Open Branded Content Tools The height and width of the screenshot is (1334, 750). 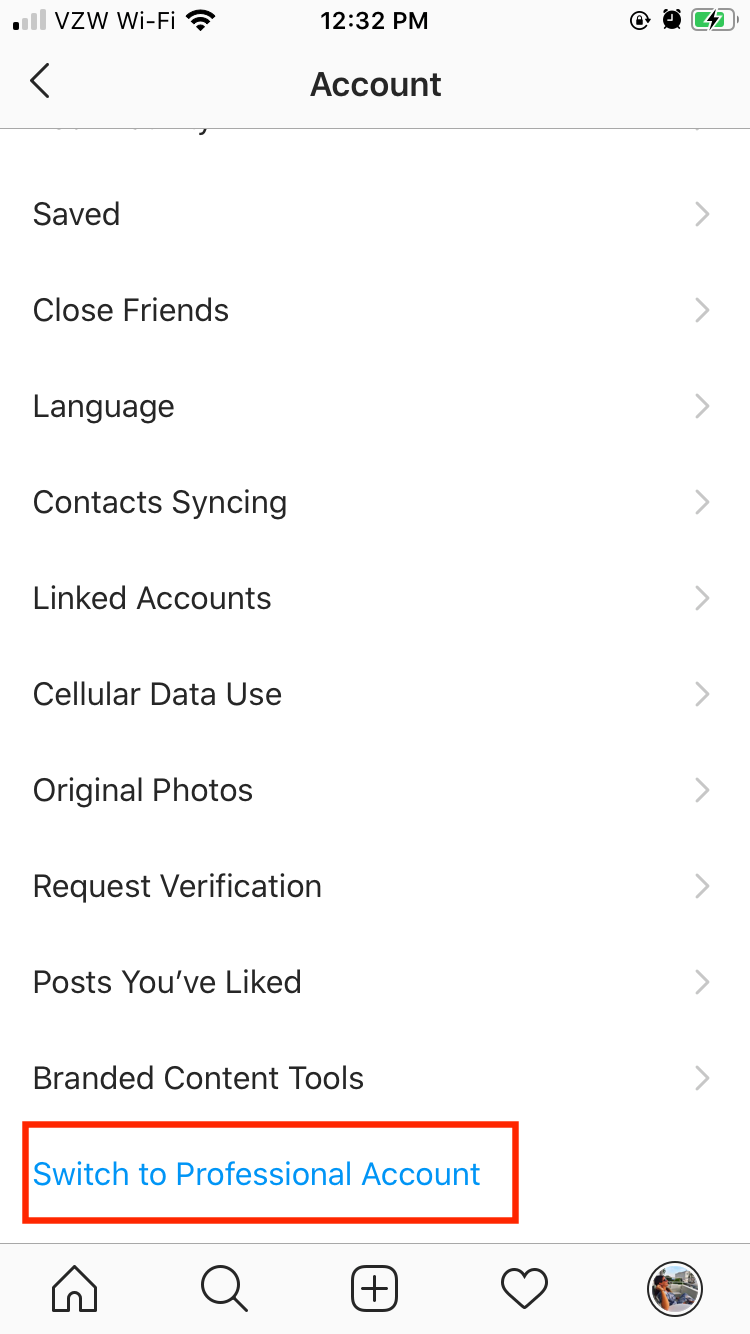[375, 1078]
